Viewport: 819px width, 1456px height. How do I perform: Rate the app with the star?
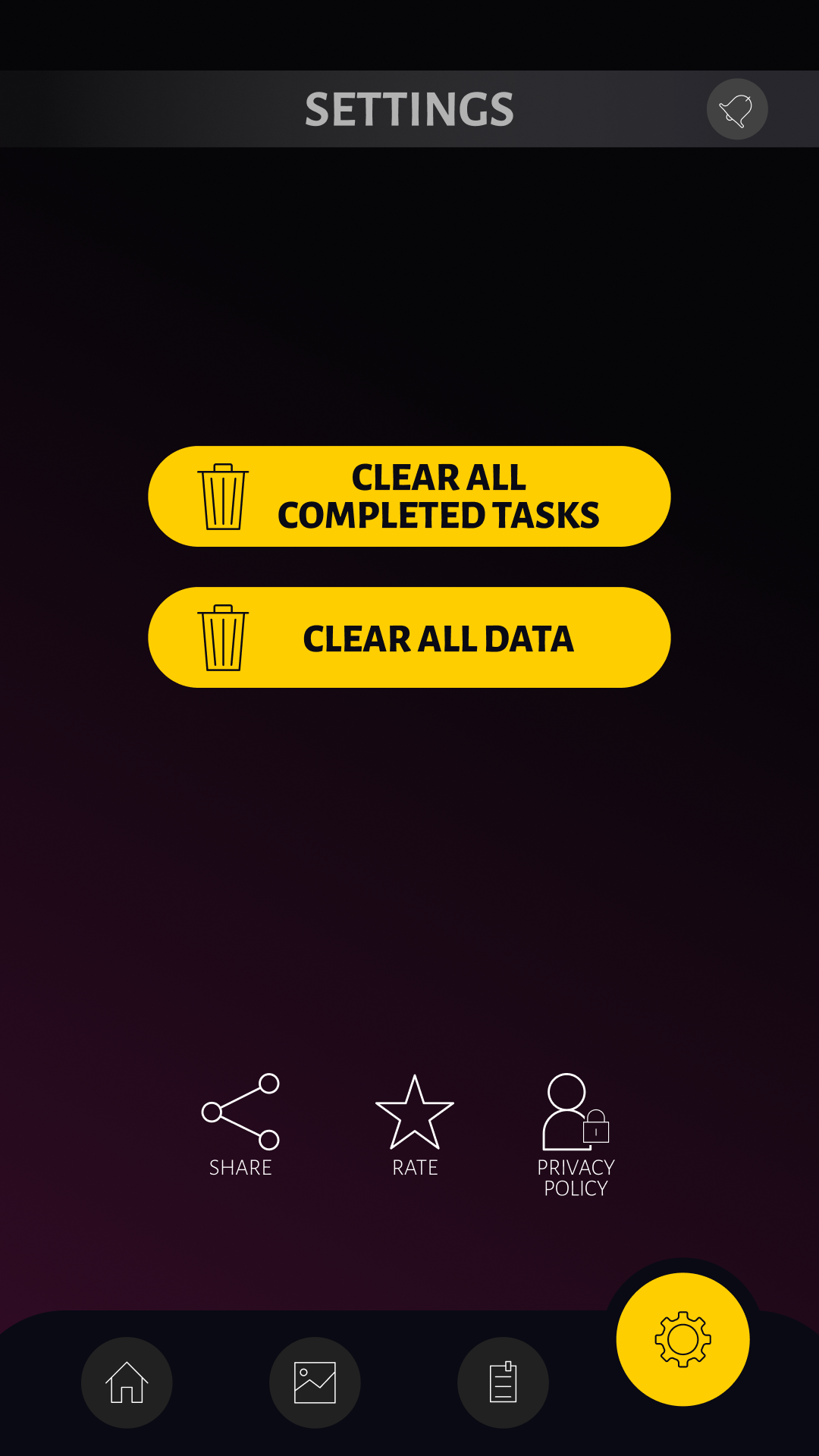pyautogui.click(x=415, y=1124)
